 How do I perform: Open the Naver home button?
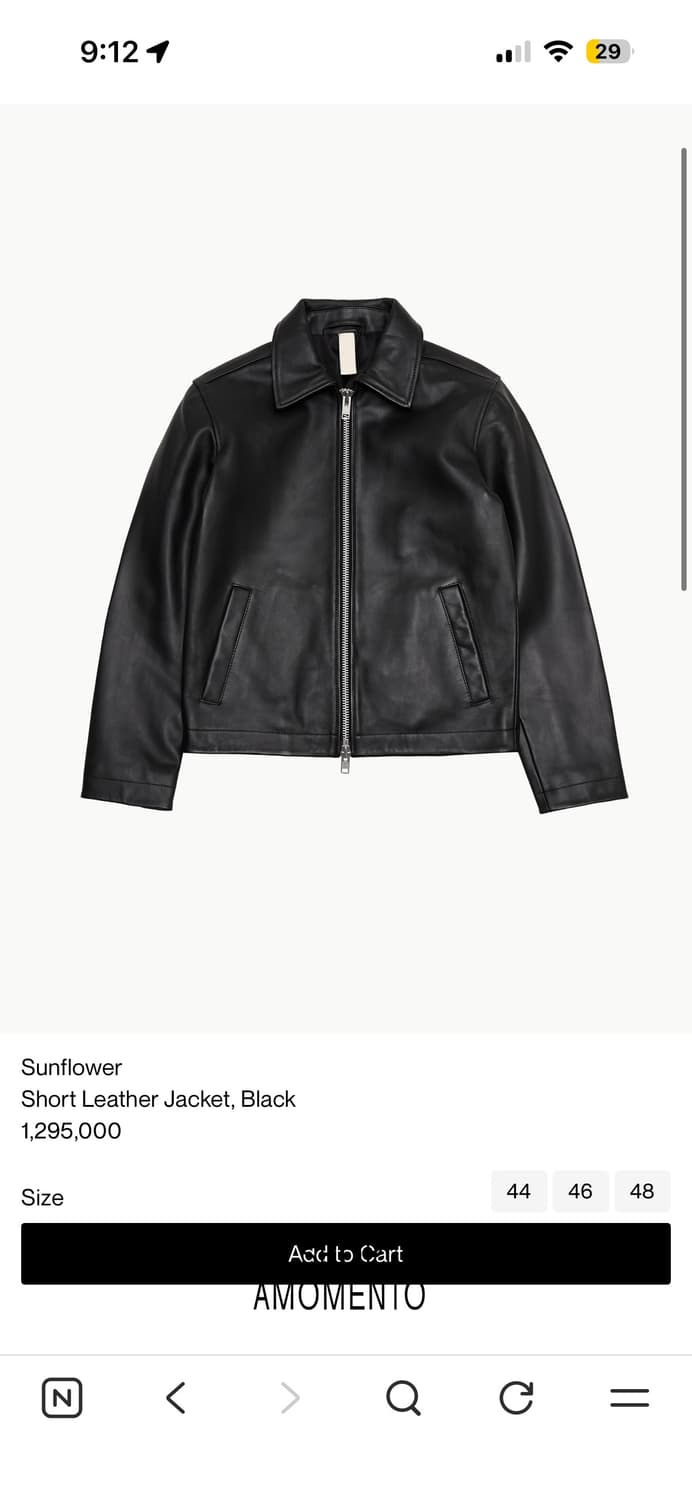(x=62, y=1397)
